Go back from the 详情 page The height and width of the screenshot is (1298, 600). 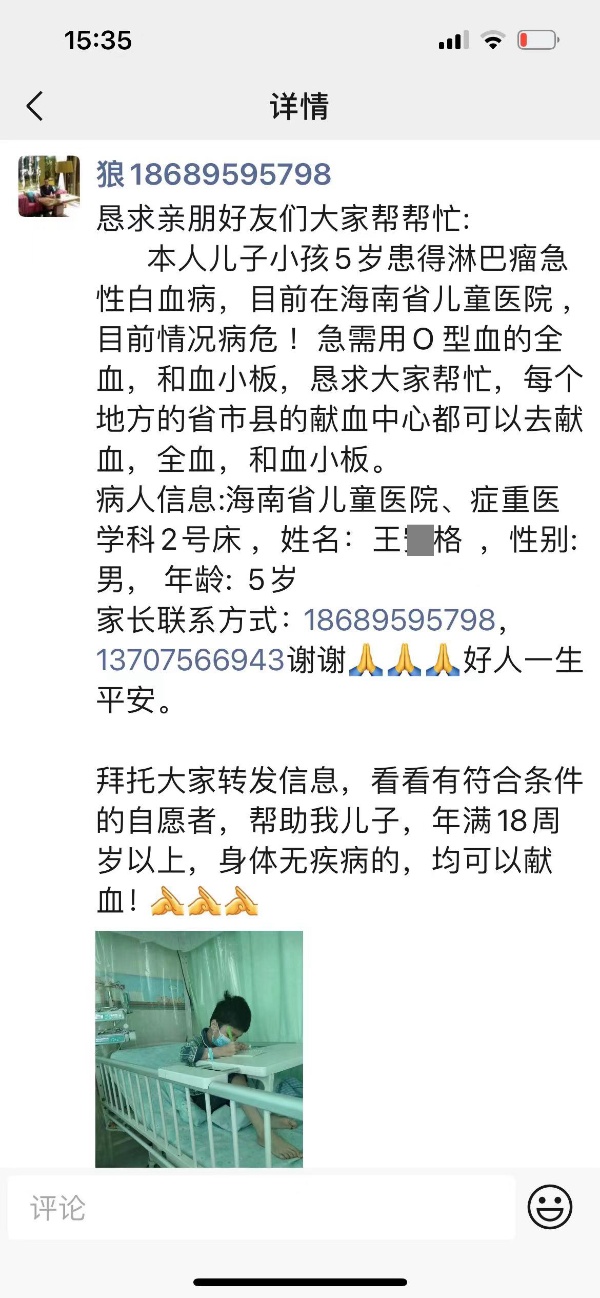tap(36, 106)
